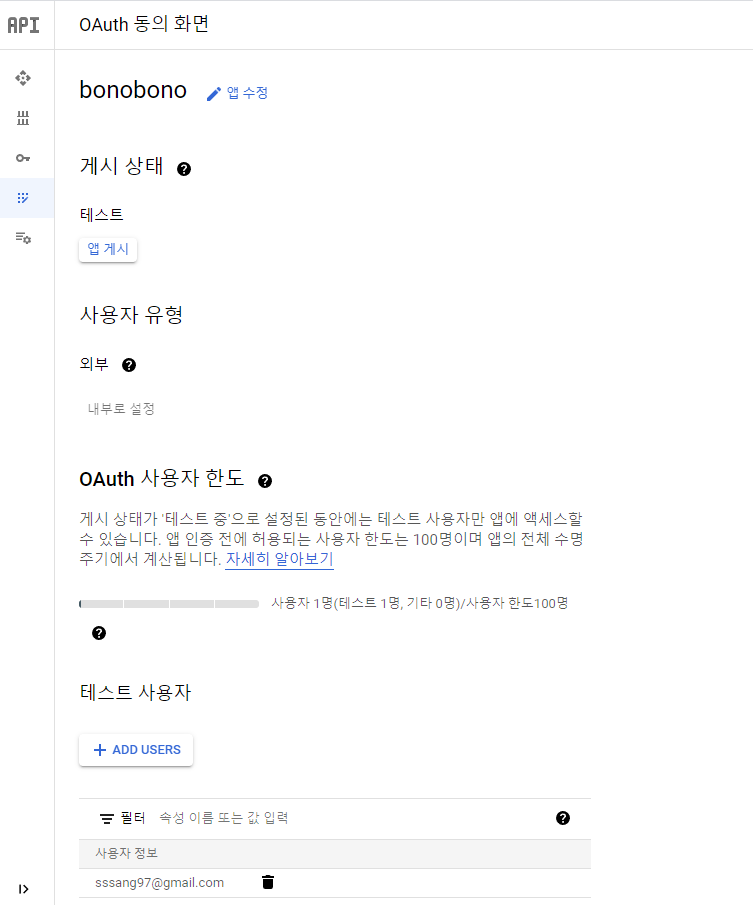Open the filter help icon in table header
The width and height of the screenshot is (753, 905).
[x=563, y=818]
